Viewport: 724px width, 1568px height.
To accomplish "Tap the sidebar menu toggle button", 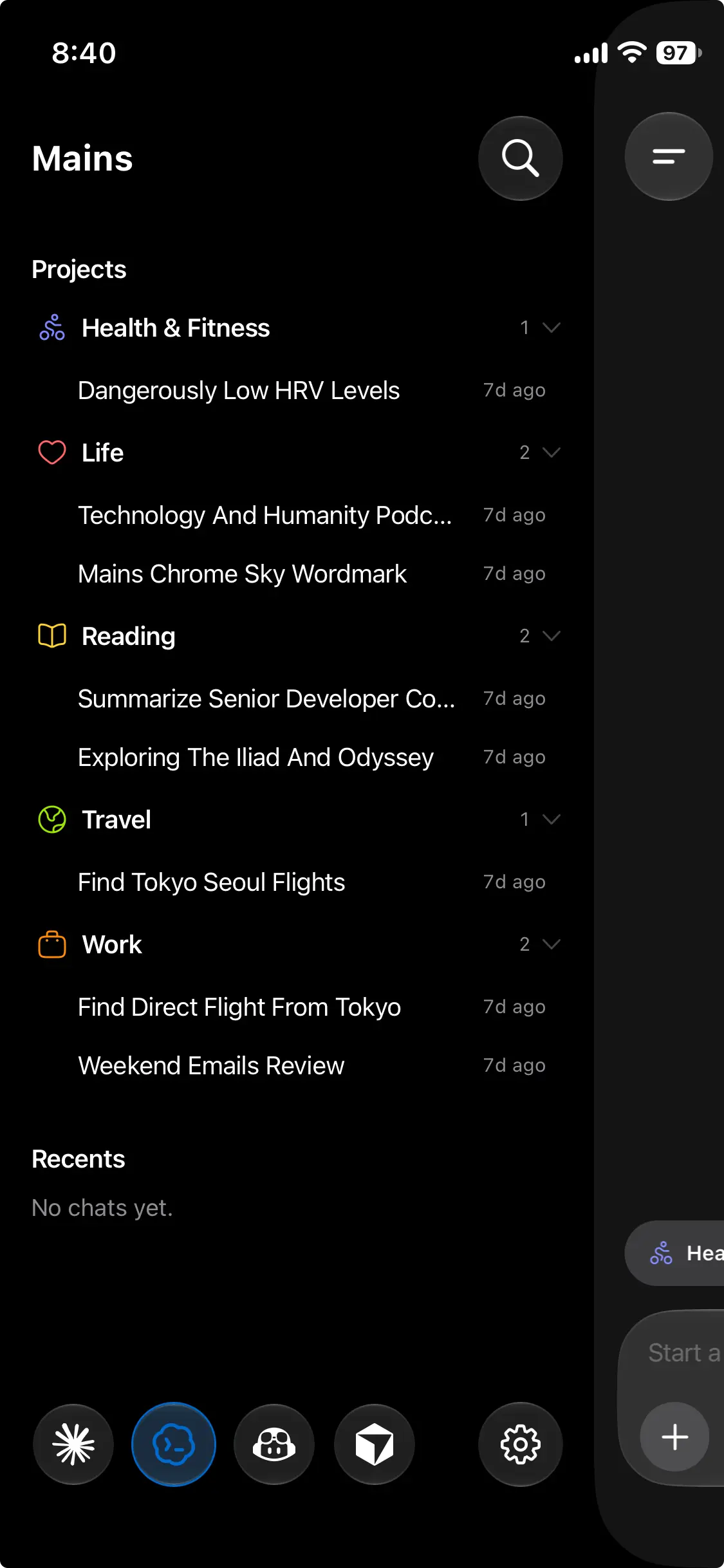I will click(x=669, y=156).
